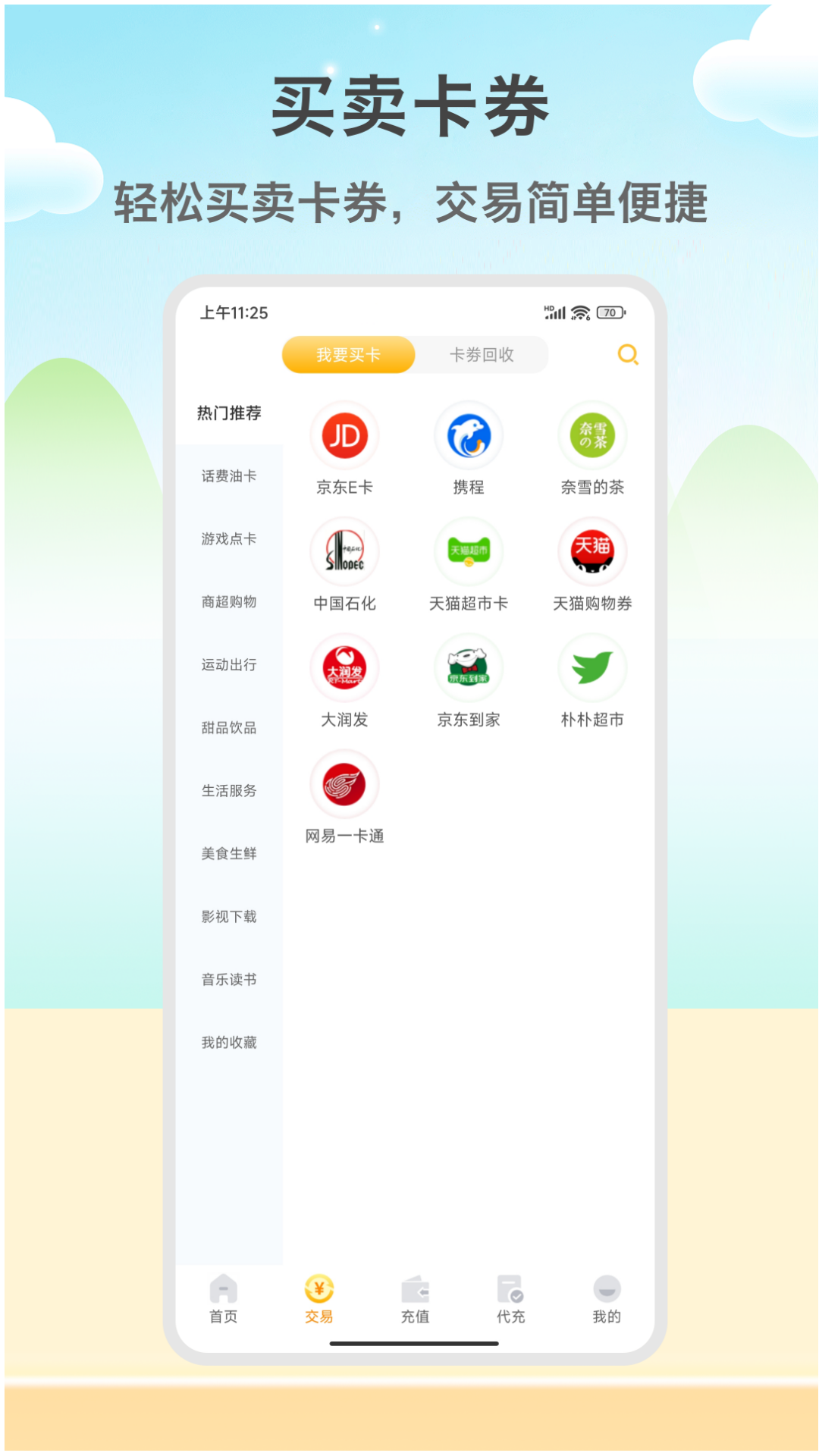This screenshot has height=1456, width=819.
Task: Open the 中国石化 fuel card icon
Action: 344,551
